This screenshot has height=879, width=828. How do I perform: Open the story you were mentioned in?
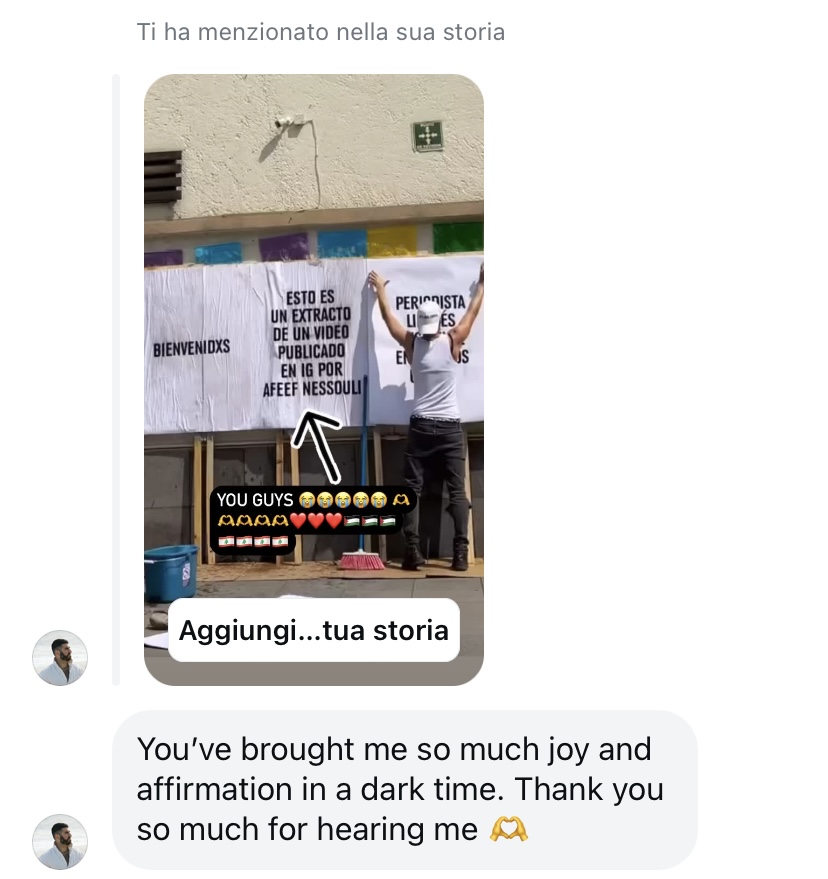tap(313, 330)
